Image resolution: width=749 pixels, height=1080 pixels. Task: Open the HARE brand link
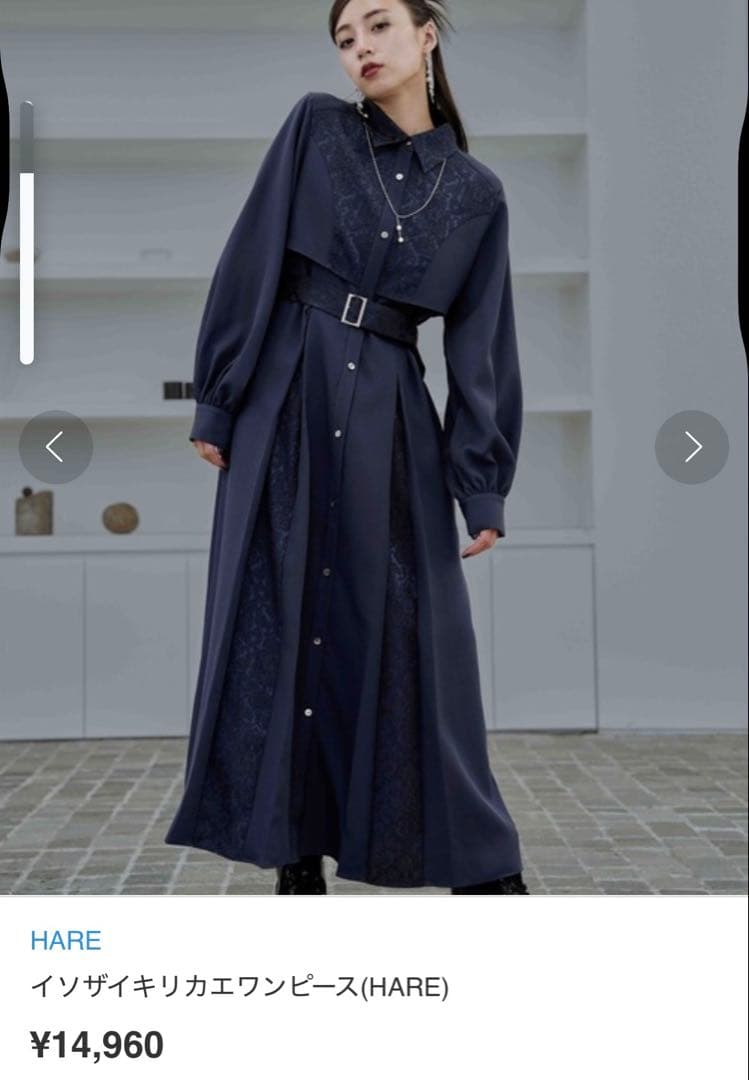pos(66,940)
